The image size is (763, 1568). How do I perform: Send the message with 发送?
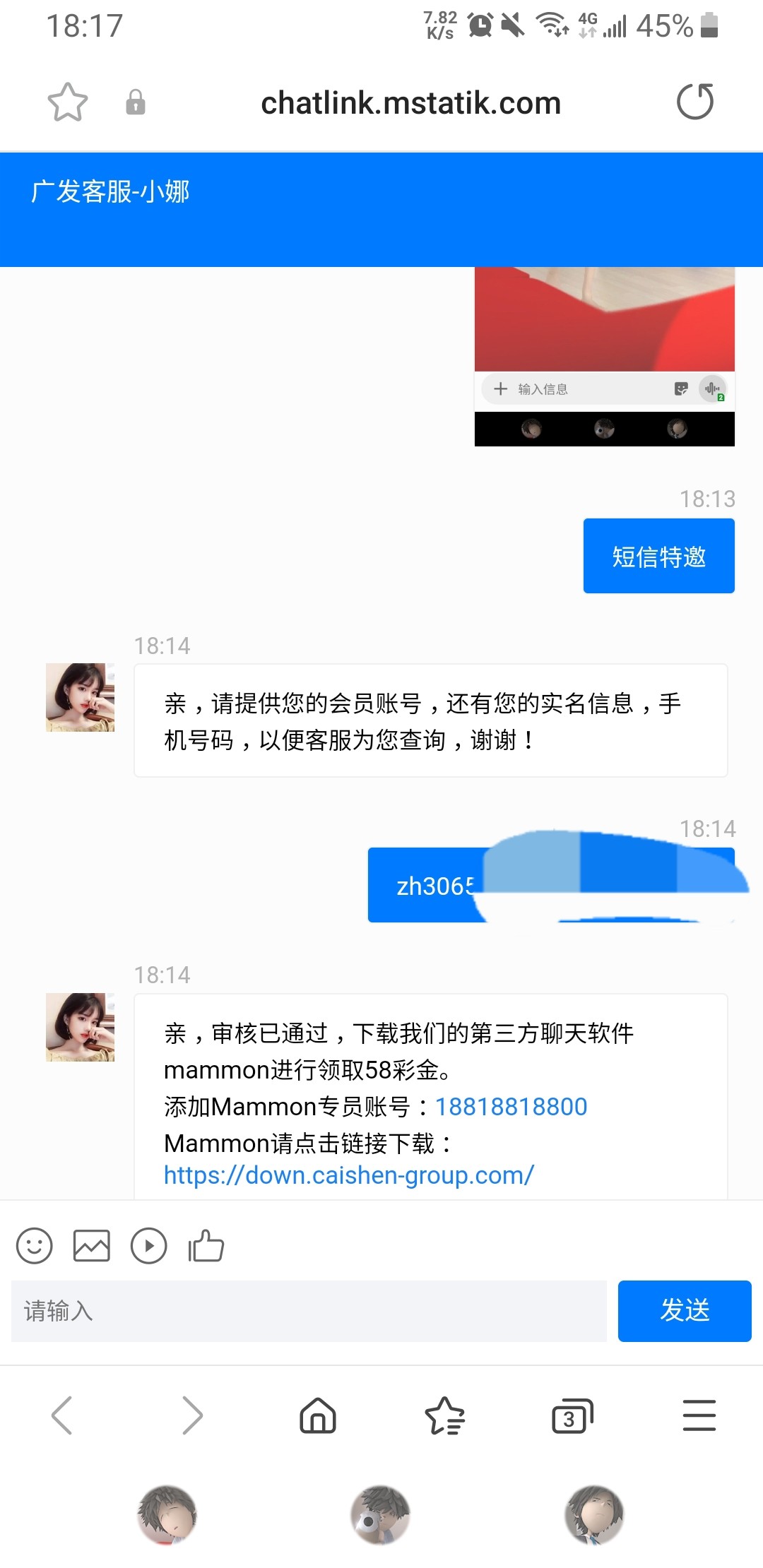(684, 1311)
